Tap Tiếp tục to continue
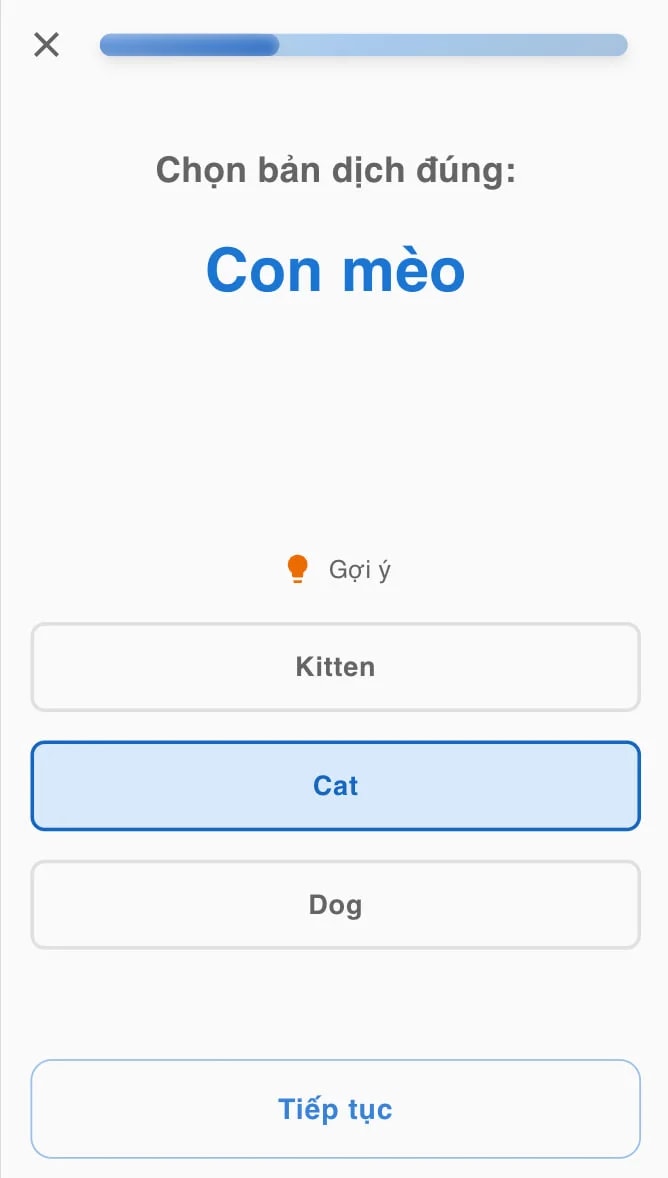 (x=335, y=1109)
